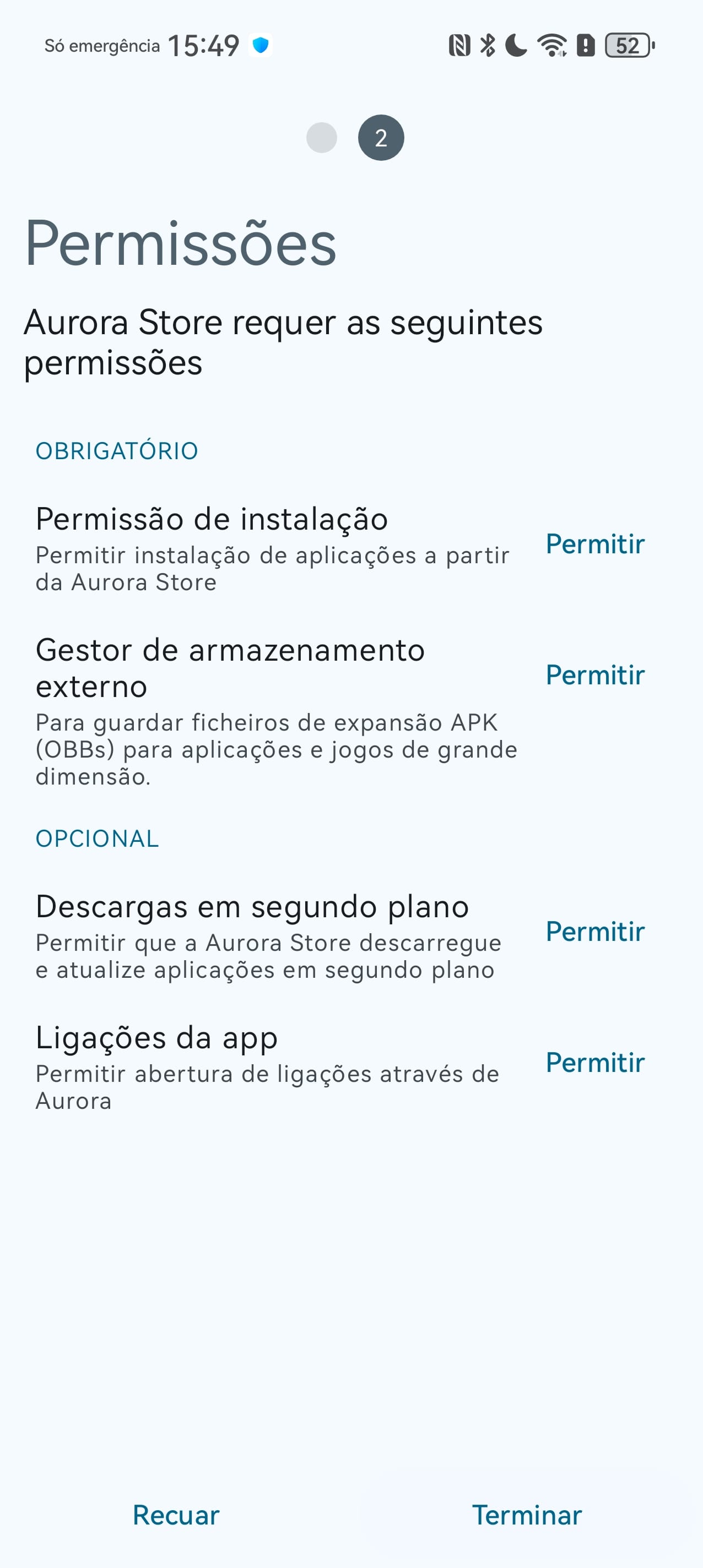Finish setup with Terminar
Screen dimensions: 703x1568
[527, 1515]
